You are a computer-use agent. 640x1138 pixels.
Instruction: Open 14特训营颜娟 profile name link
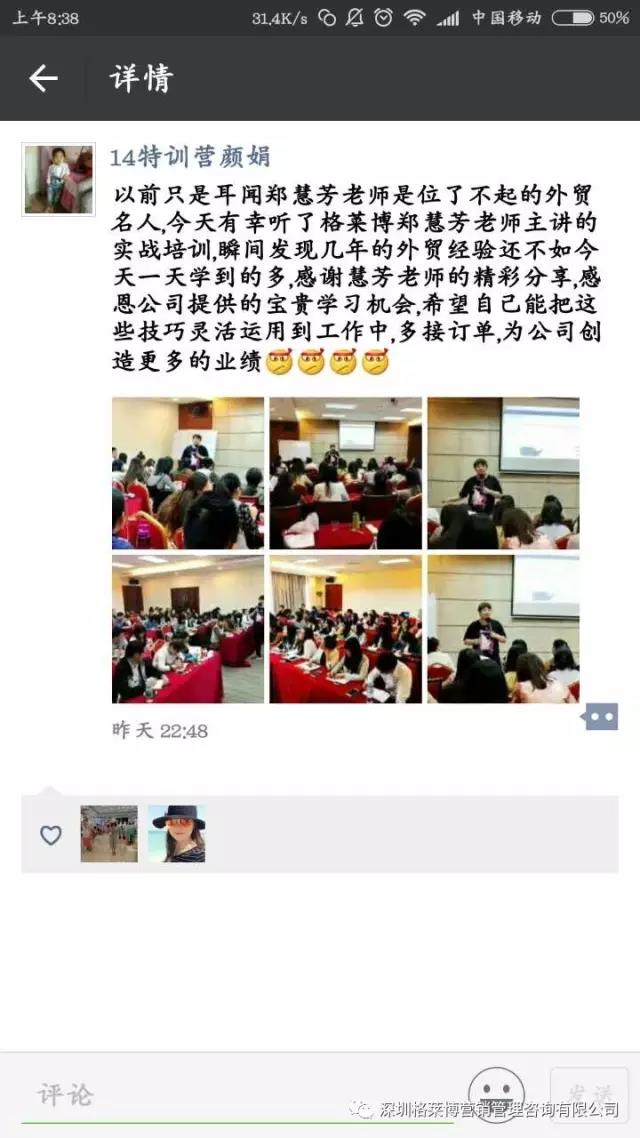point(189,157)
